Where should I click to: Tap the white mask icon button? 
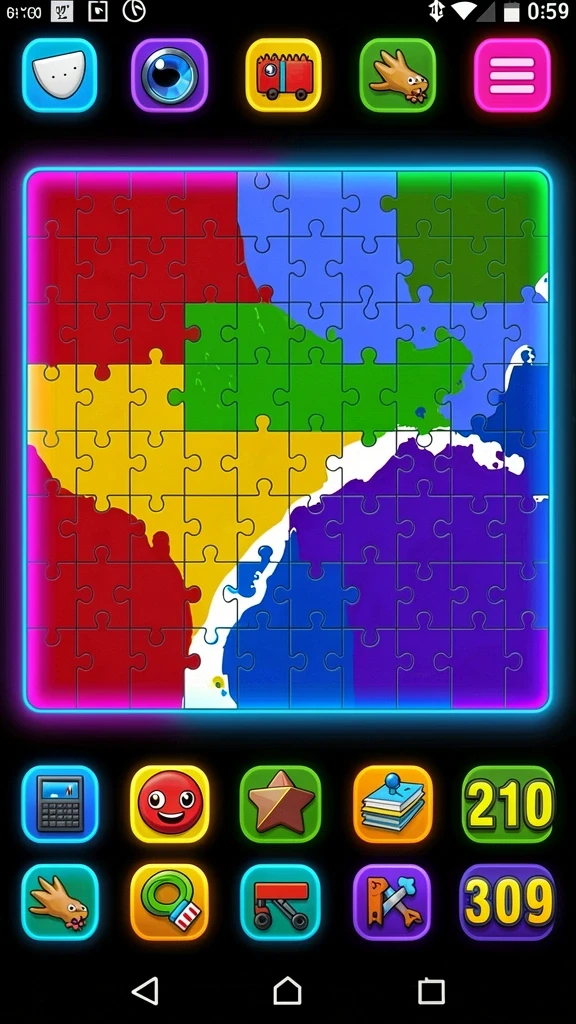[x=59, y=75]
